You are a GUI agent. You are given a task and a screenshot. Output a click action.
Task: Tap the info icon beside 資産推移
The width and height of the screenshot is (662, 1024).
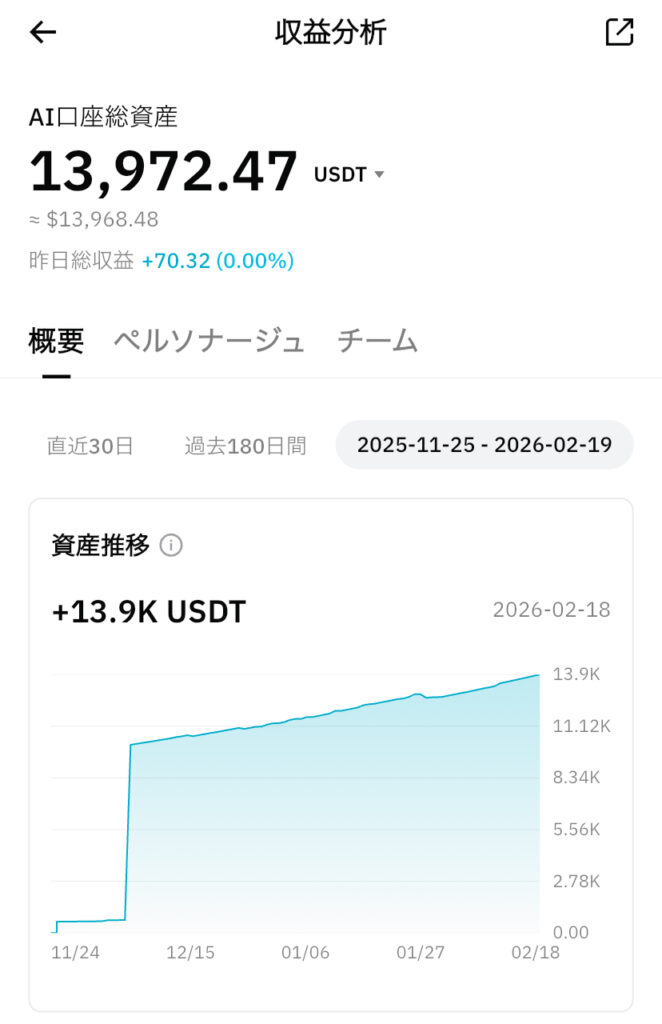pos(171,546)
